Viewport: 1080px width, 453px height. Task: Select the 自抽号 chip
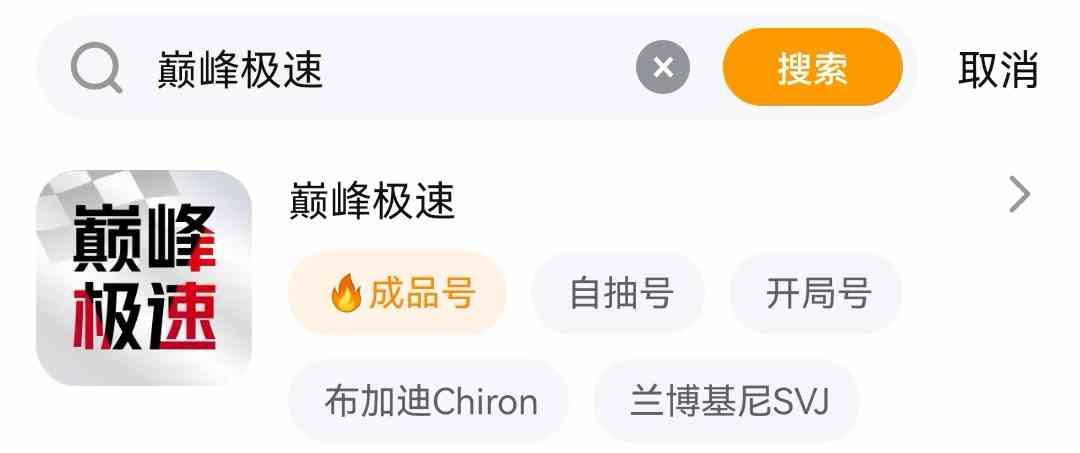click(619, 294)
